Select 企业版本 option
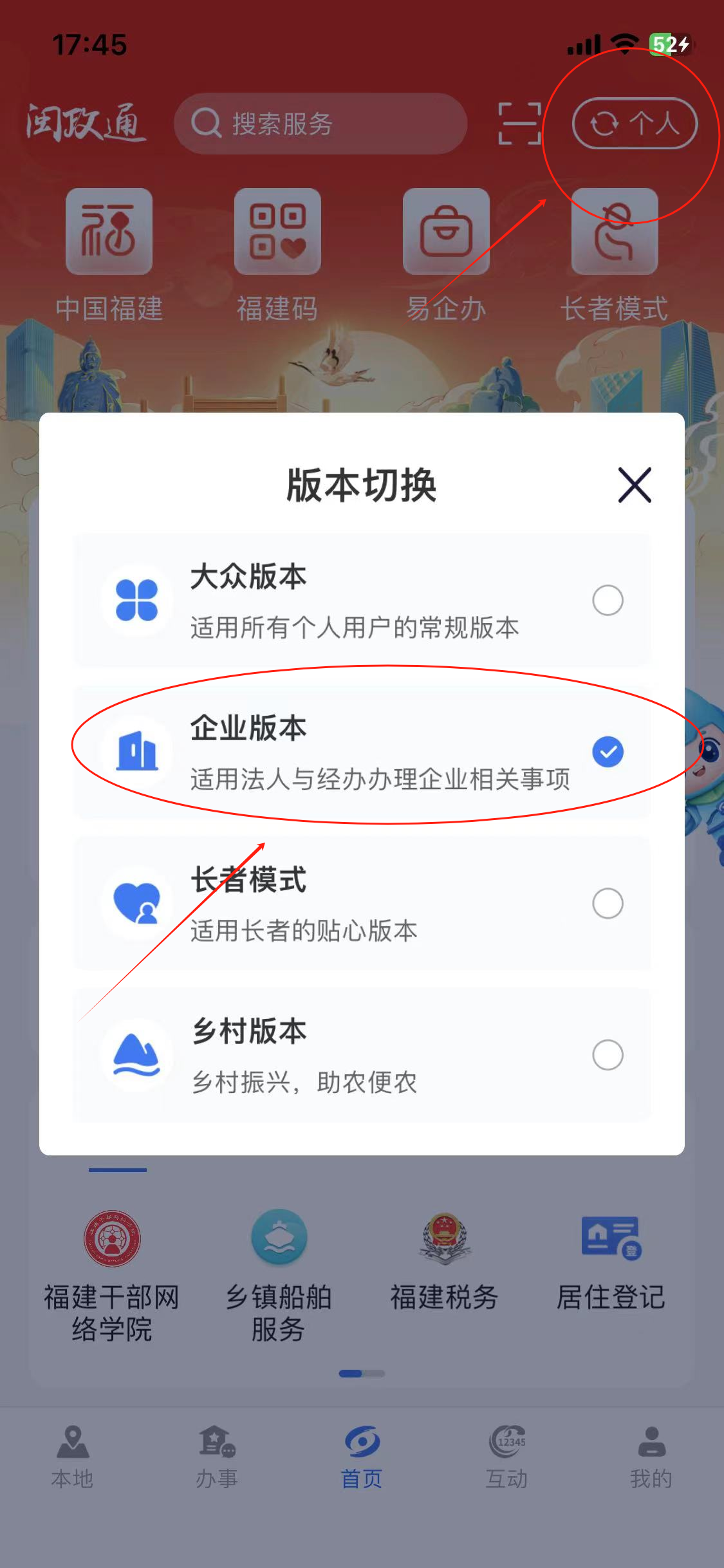The width and height of the screenshot is (724, 1568). 362,751
